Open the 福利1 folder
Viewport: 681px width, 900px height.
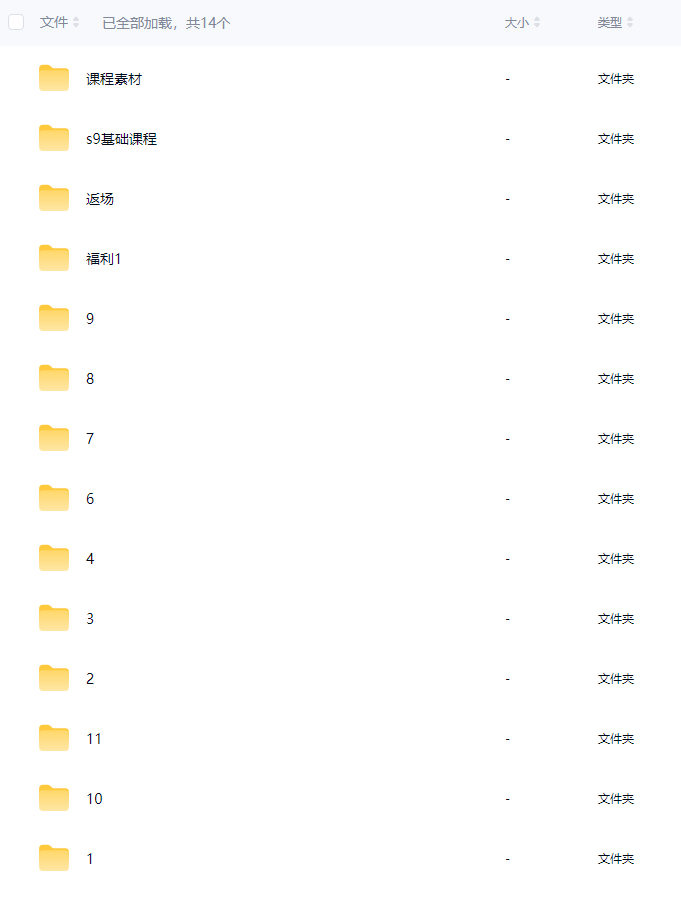pos(103,259)
